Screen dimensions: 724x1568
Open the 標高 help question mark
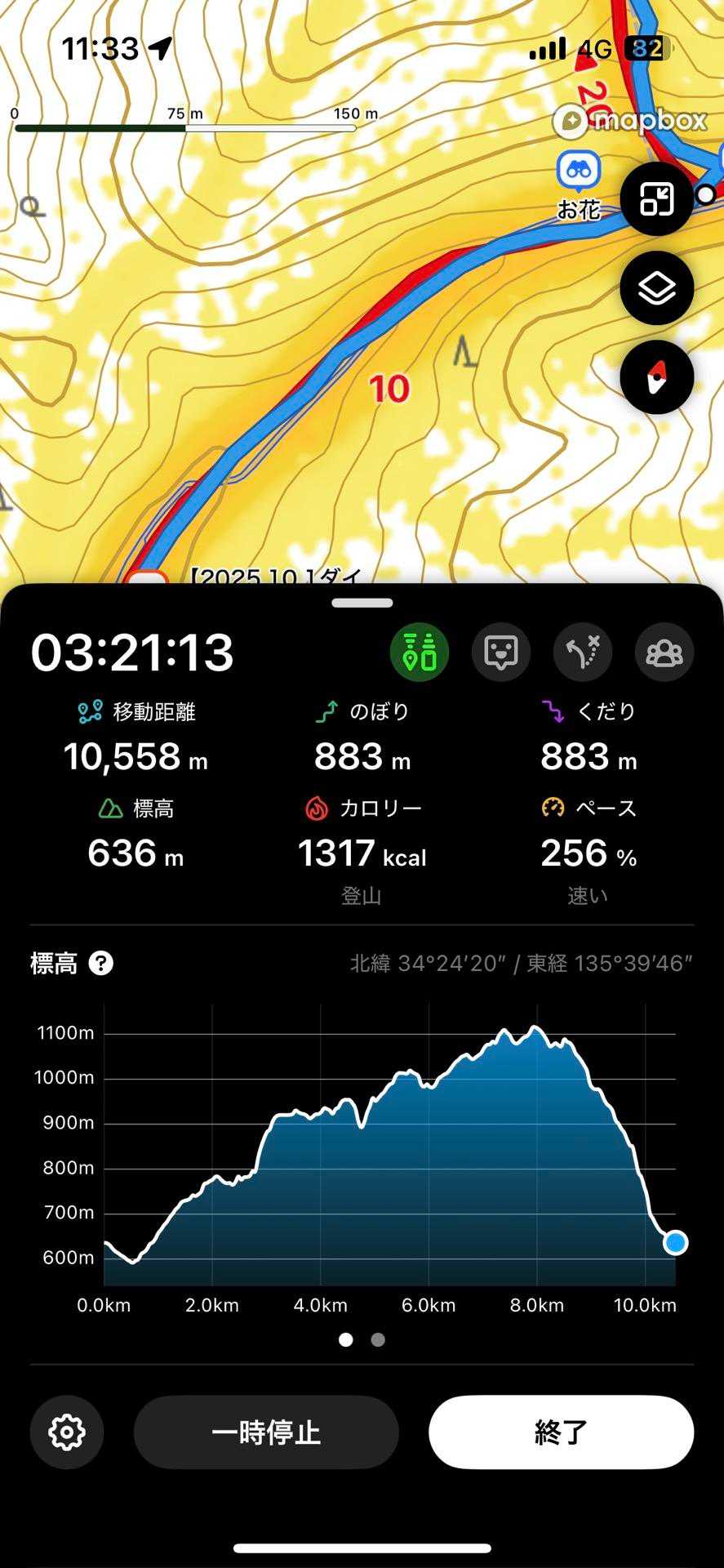pos(101,963)
